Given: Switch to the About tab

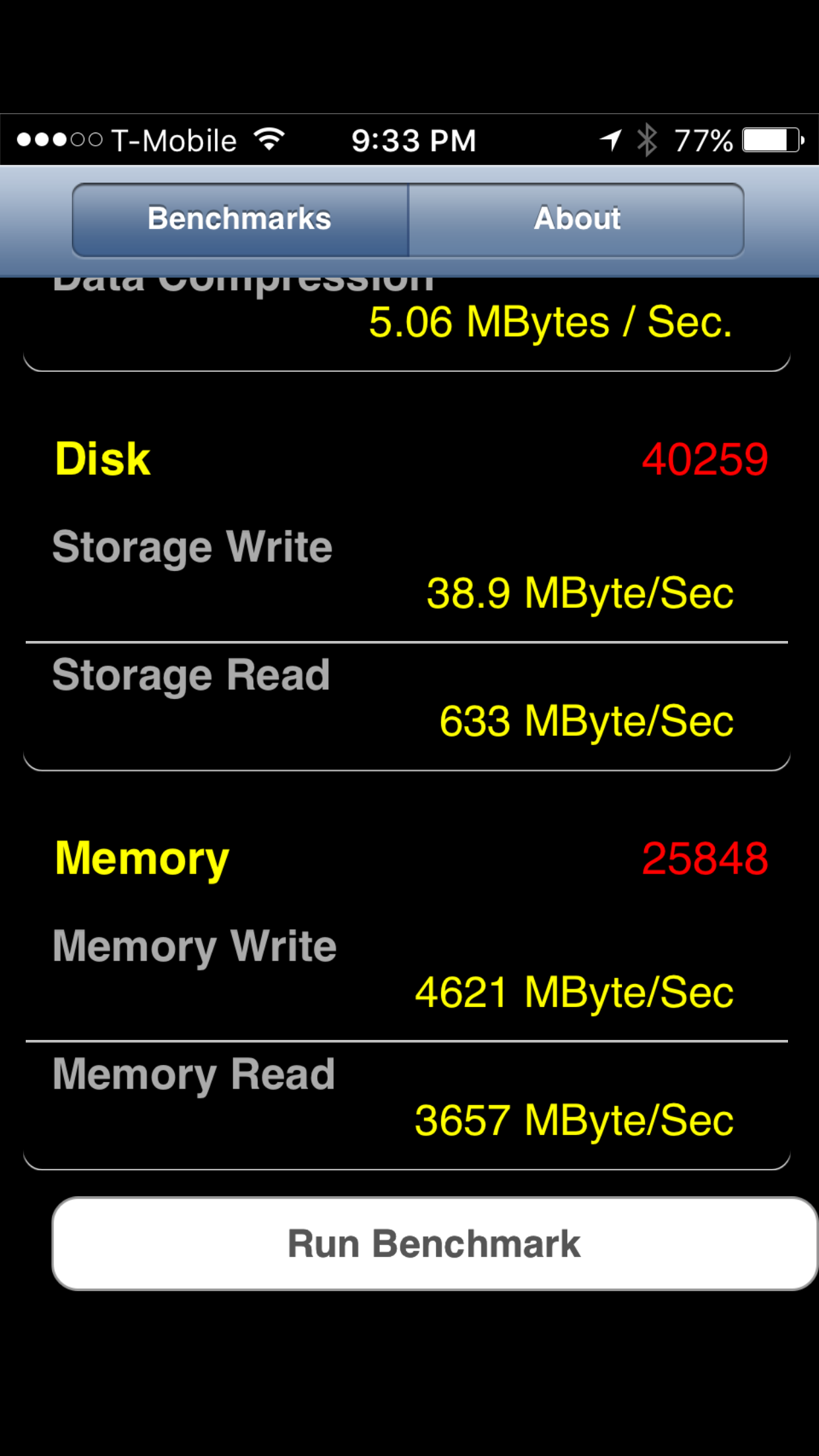Looking at the screenshot, I should [x=576, y=220].
